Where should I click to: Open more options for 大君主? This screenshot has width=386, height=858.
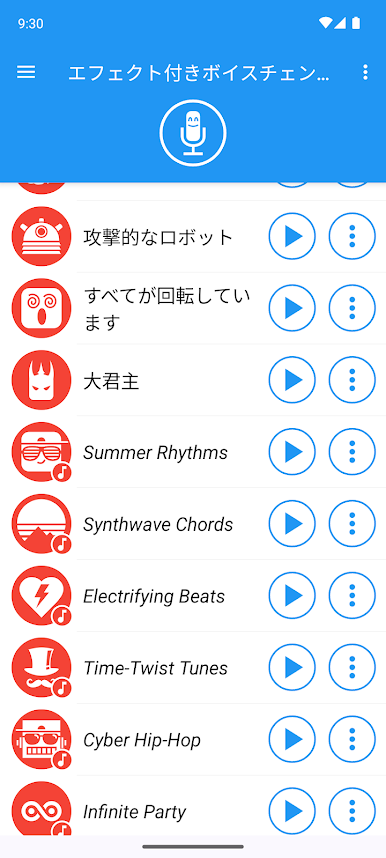pyautogui.click(x=352, y=380)
